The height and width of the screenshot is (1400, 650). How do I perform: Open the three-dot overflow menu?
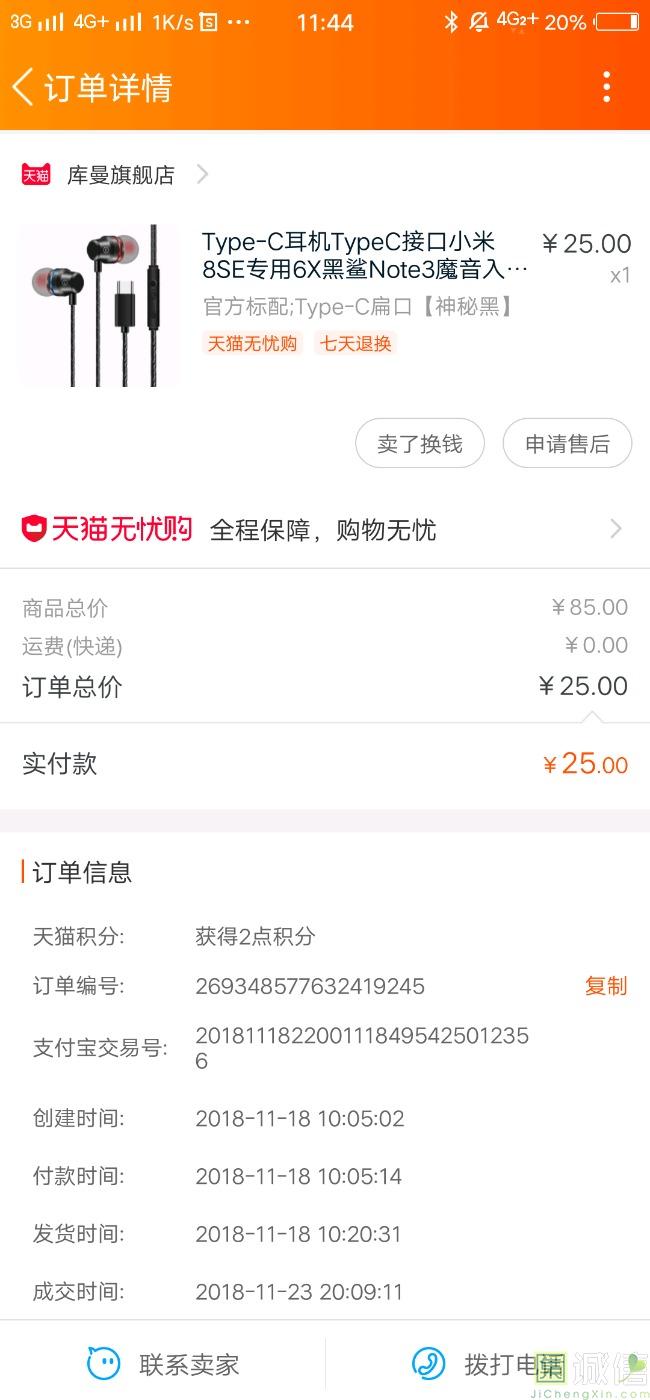(x=606, y=87)
